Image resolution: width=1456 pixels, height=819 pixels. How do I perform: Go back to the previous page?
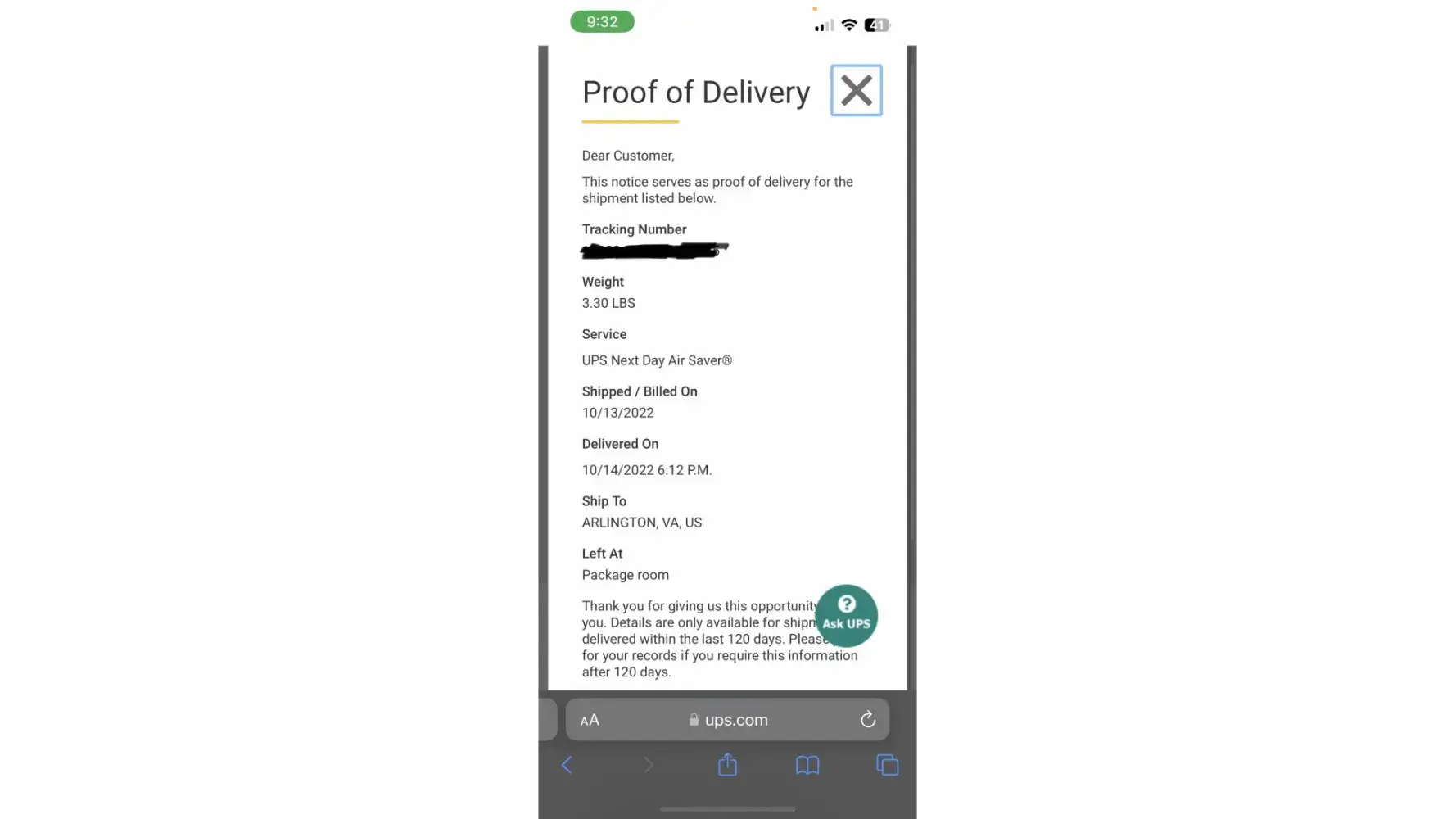(x=567, y=765)
